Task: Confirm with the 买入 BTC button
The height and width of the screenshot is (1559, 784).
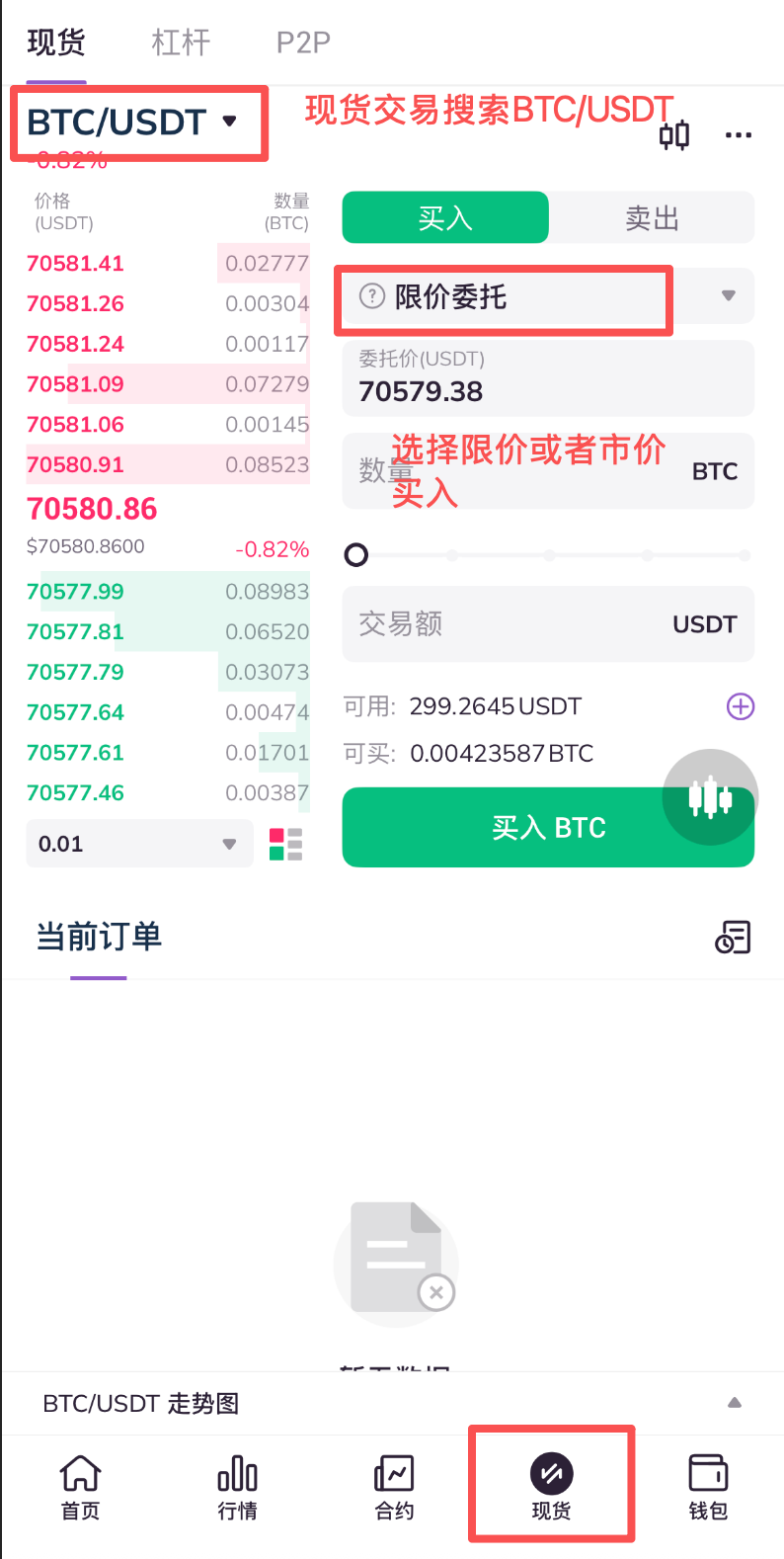Action: pyautogui.click(x=513, y=828)
